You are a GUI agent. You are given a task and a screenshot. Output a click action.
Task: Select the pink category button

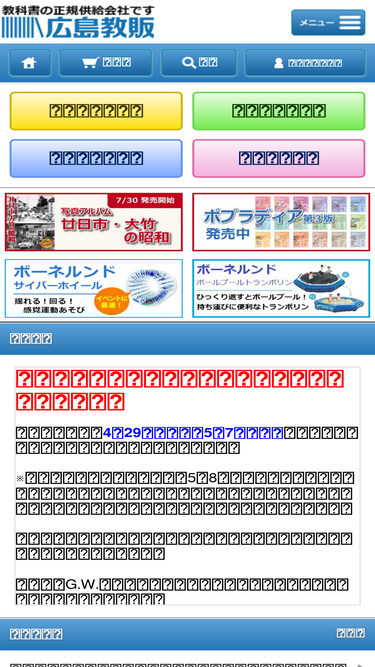click(278, 158)
